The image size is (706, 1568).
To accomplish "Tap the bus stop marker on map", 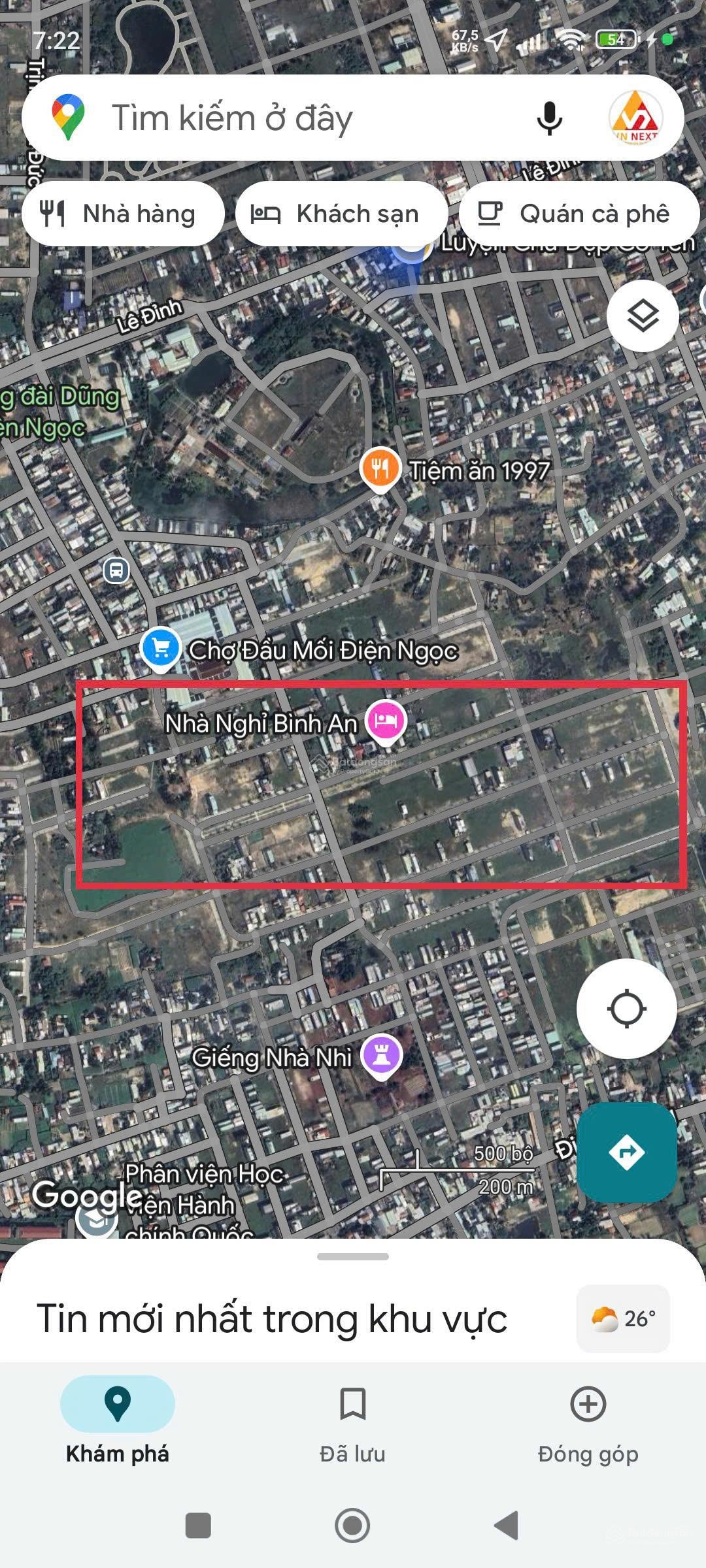I will coord(116,570).
